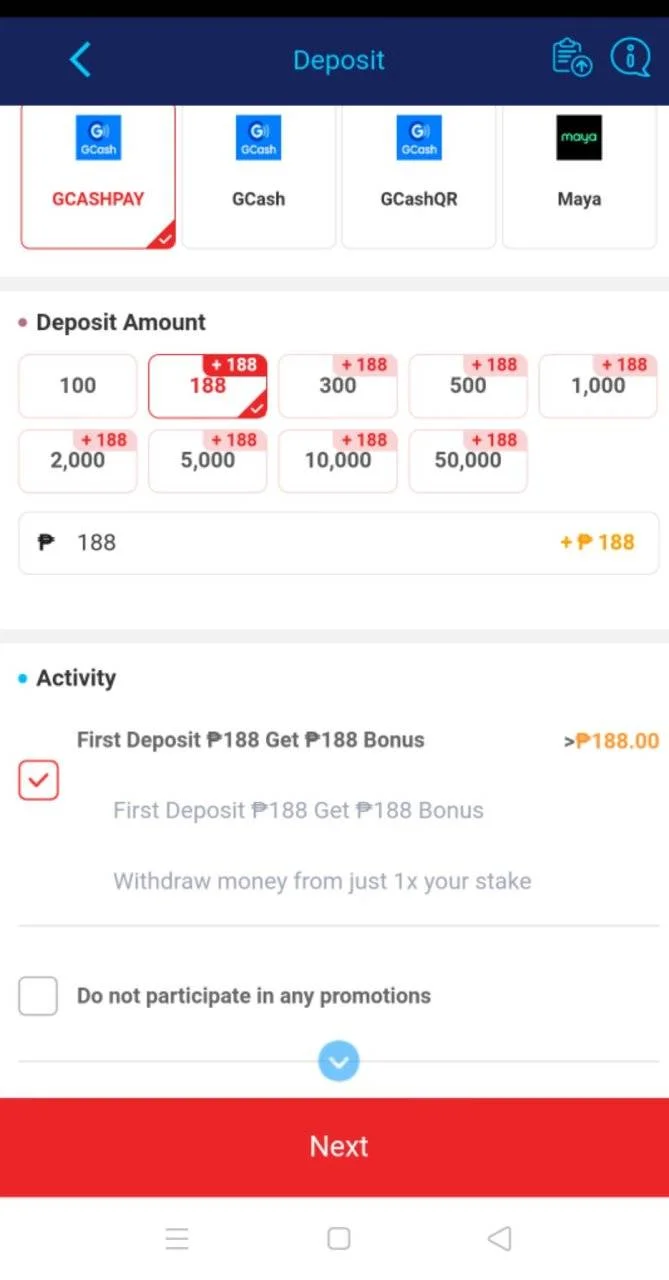Viewport: 669px width, 1280px height.
Task: Edit the deposit amount field
Action: point(339,543)
